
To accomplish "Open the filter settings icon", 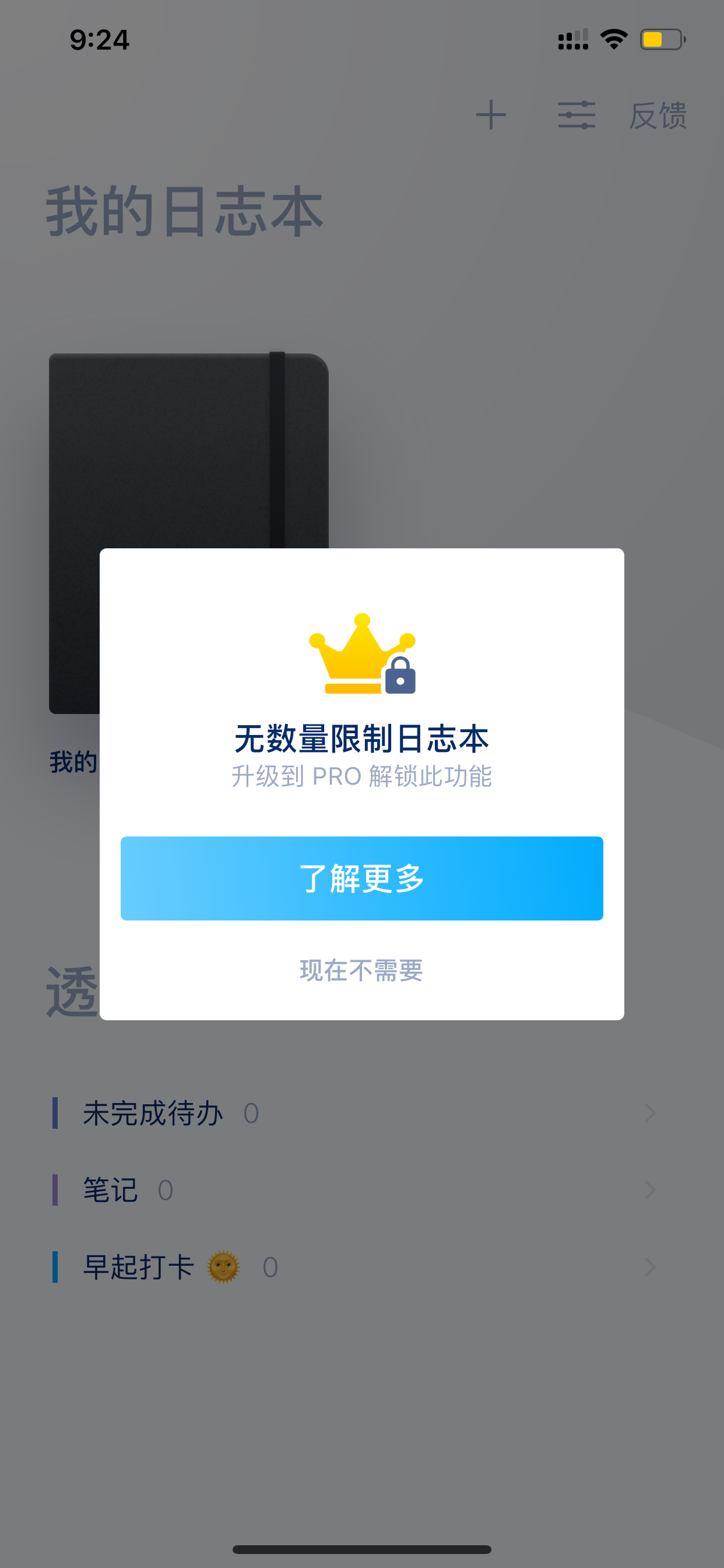I will (x=576, y=115).
